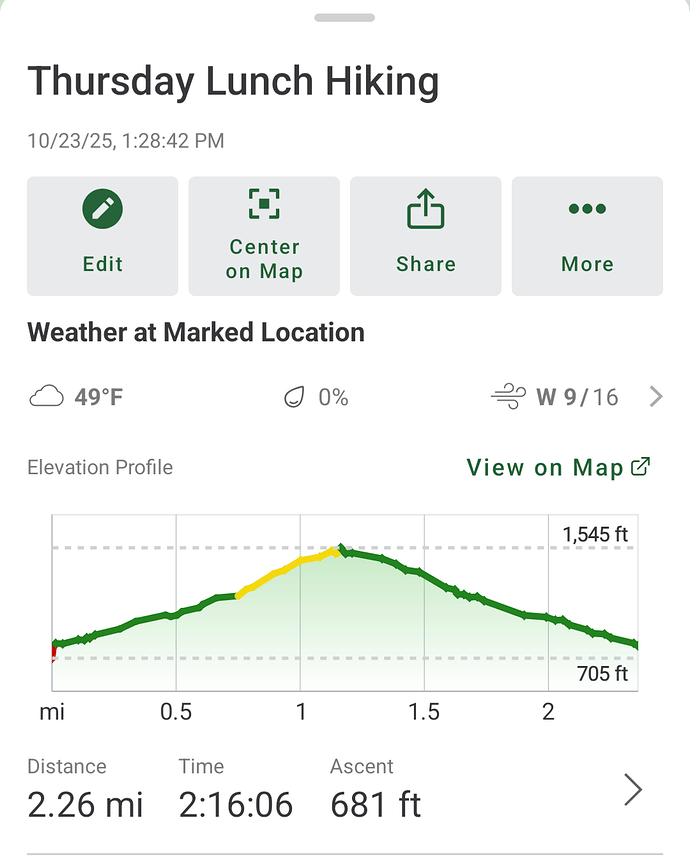Screen dimensions: 690x858
Task: Expand the weather details chevron
Action: [x=656, y=397]
